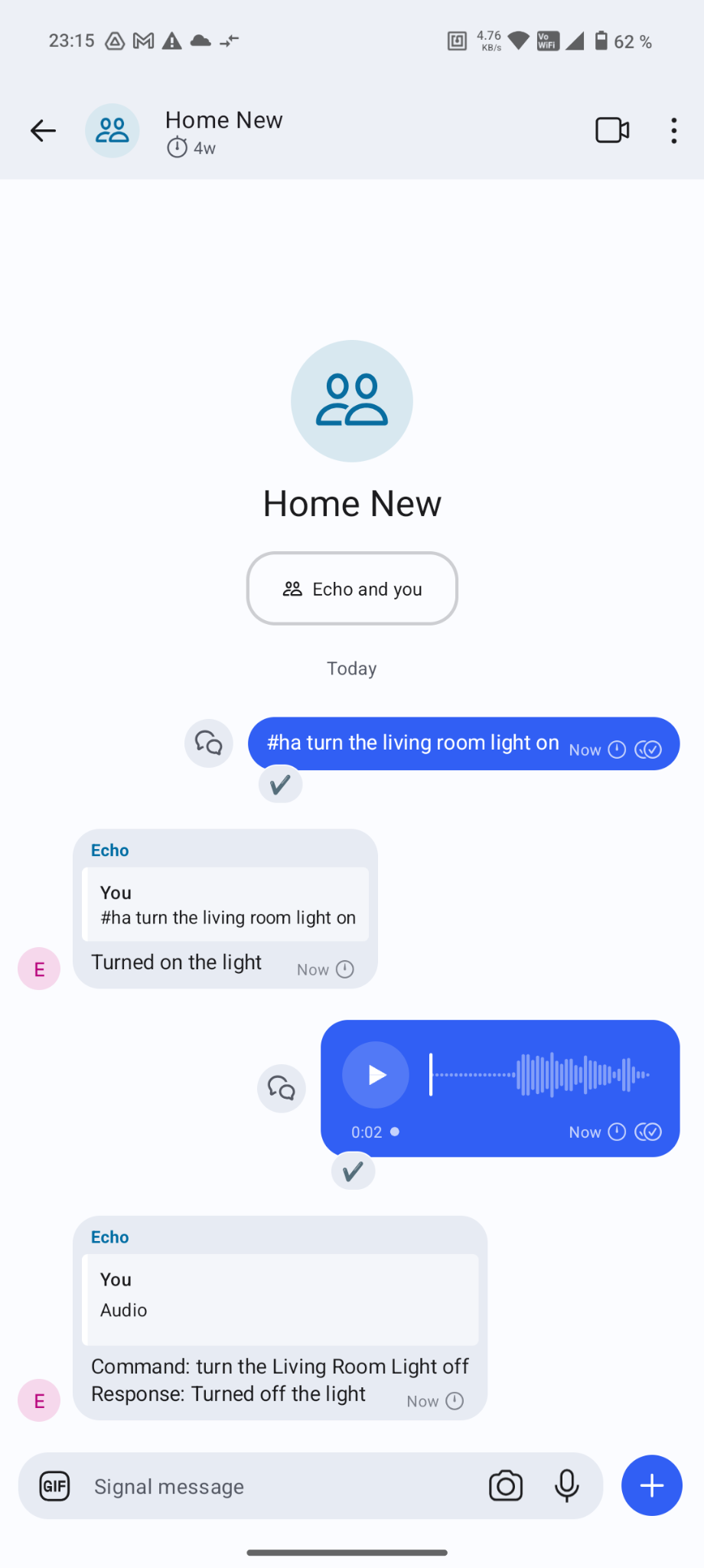
Task: Jump to quoted Audio message in Echo's reply
Action: (x=280, y=1299)
